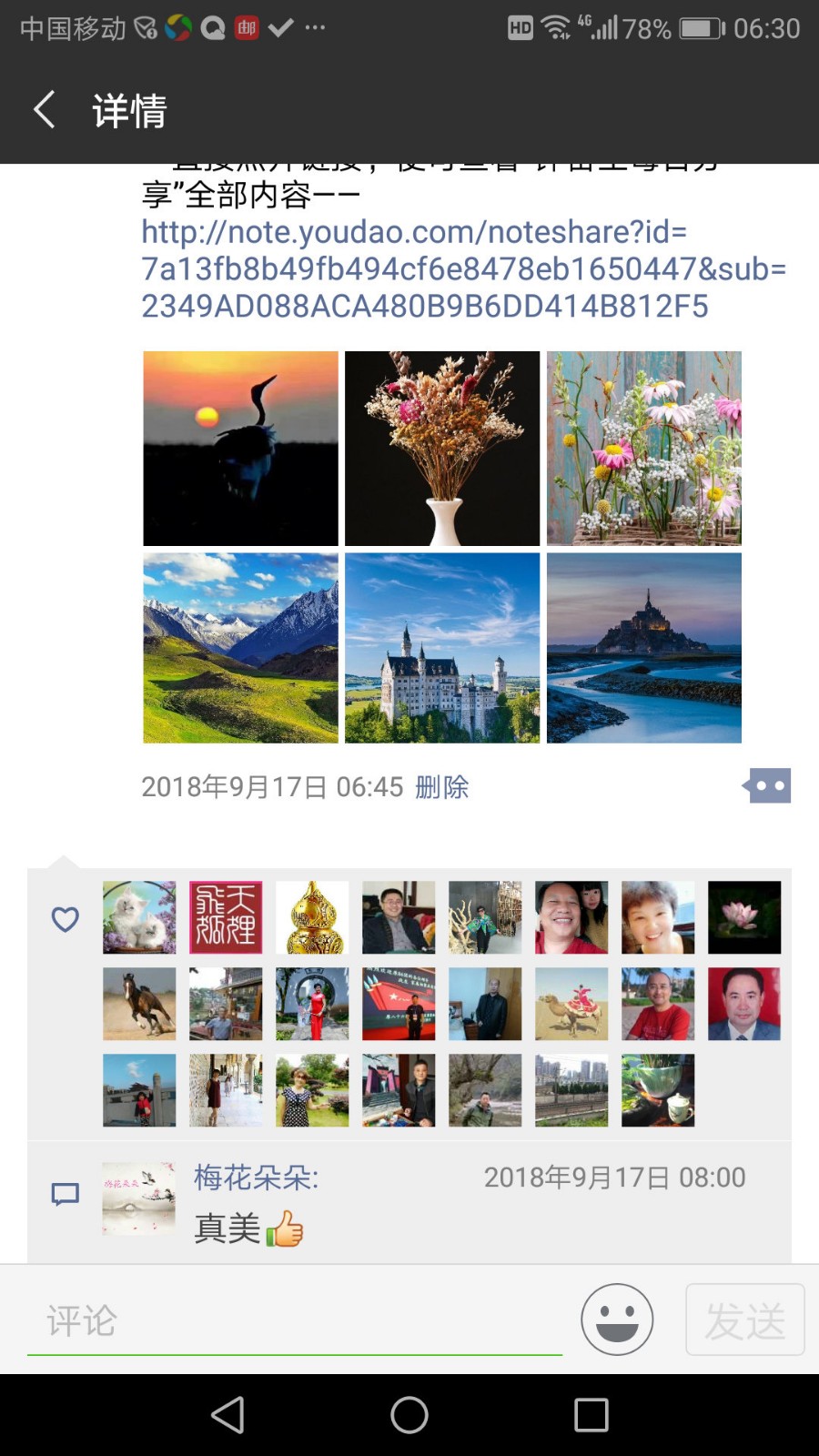Send the comment with 发送

[x=744, y=1320]
